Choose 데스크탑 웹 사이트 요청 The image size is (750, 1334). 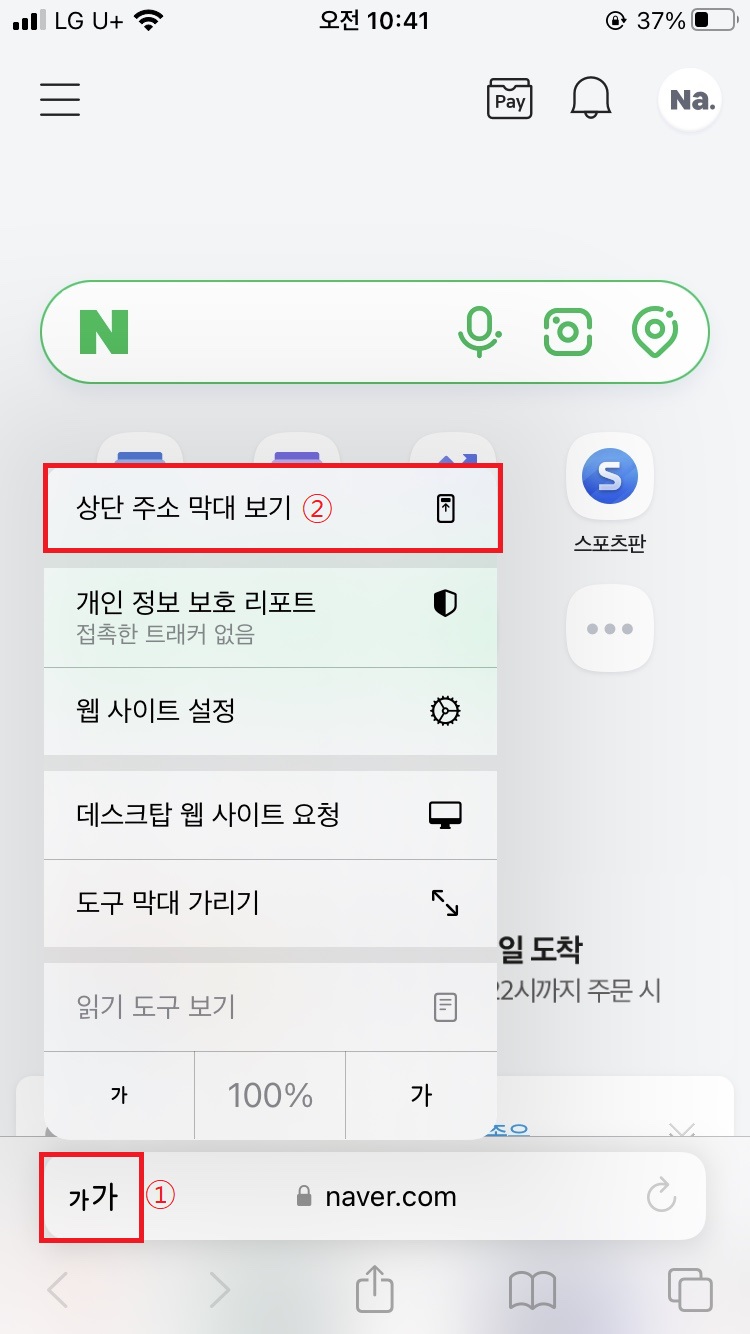pyautogui.click(x=271, y=814)
